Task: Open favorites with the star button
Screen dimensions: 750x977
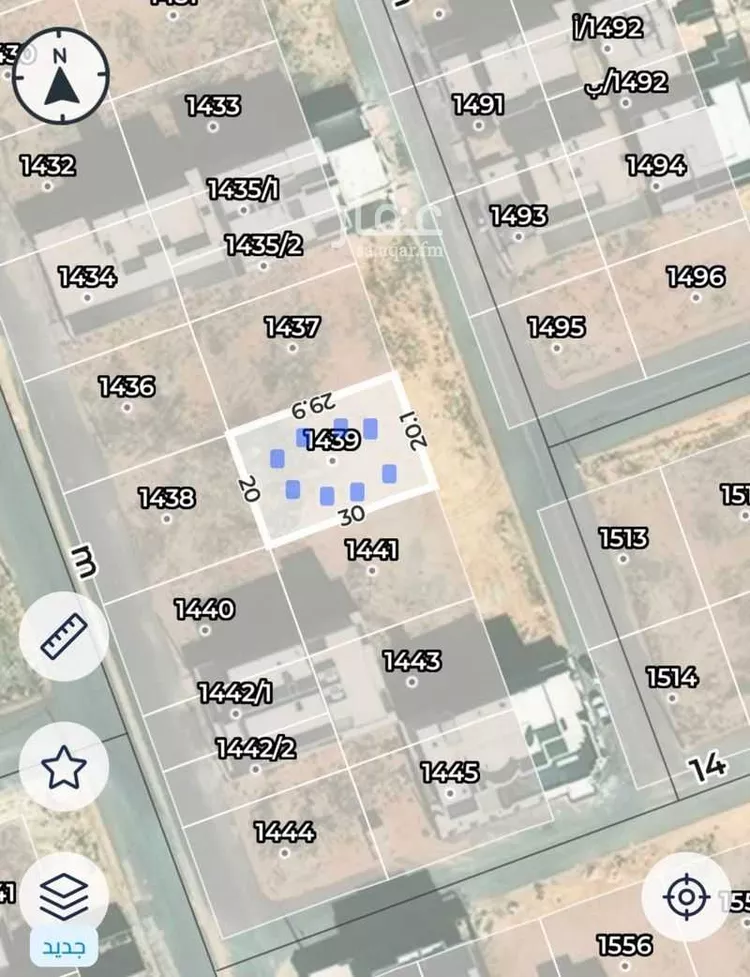Action: point(64,766)
